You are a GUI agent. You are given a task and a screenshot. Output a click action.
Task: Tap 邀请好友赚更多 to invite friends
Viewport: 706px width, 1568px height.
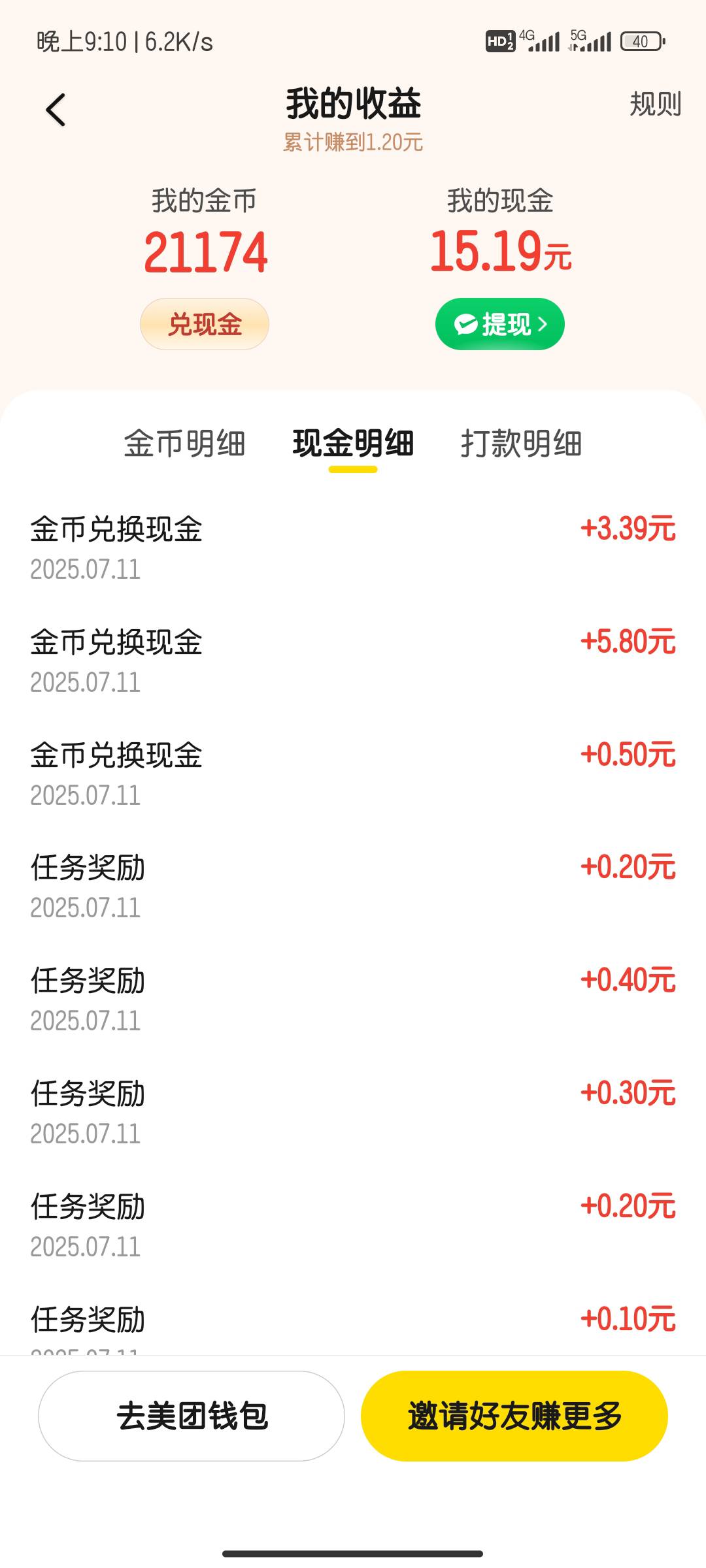pyautogui.click(x=514, y=1416)
